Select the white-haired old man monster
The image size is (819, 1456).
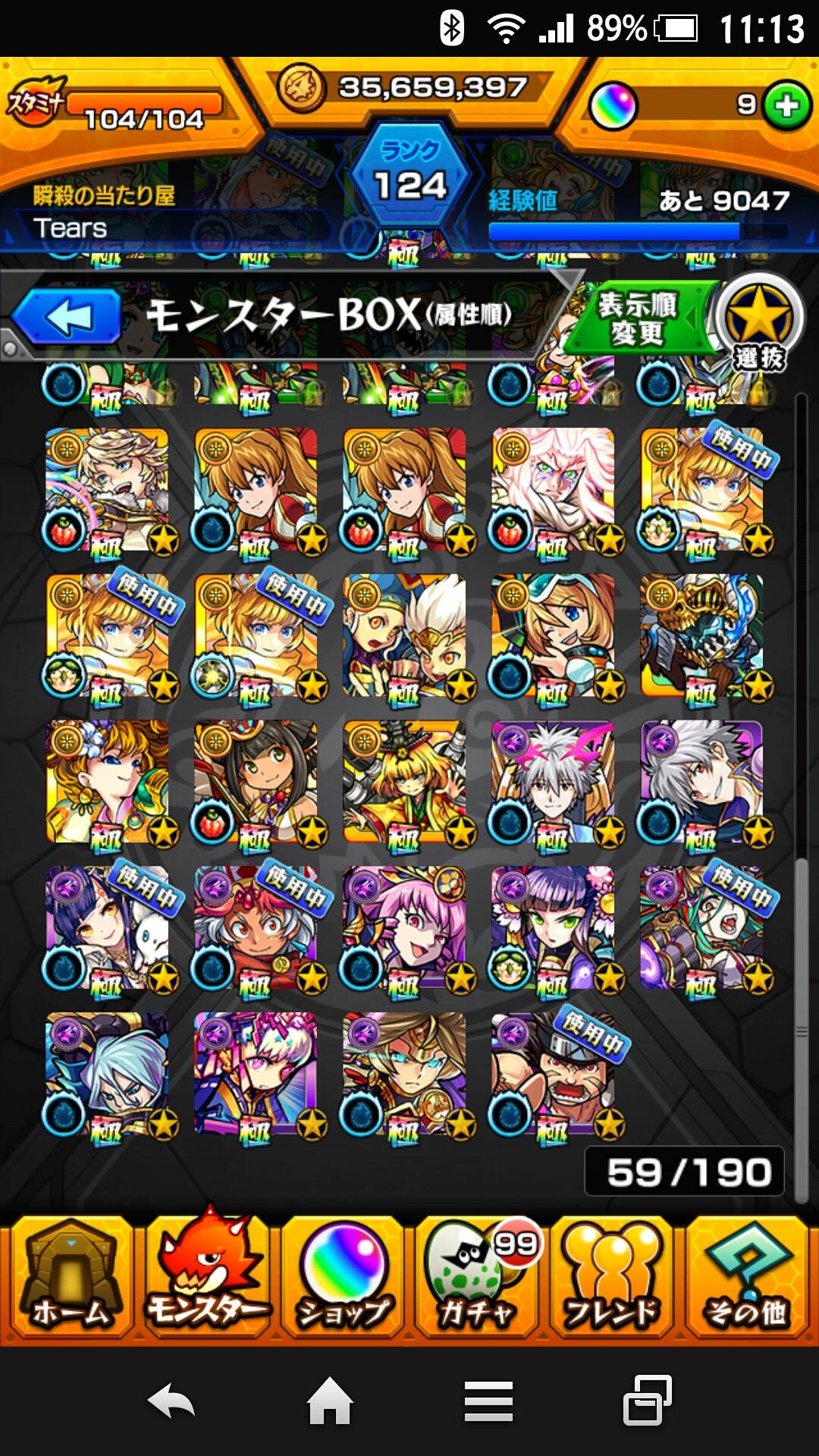[553, 489]
